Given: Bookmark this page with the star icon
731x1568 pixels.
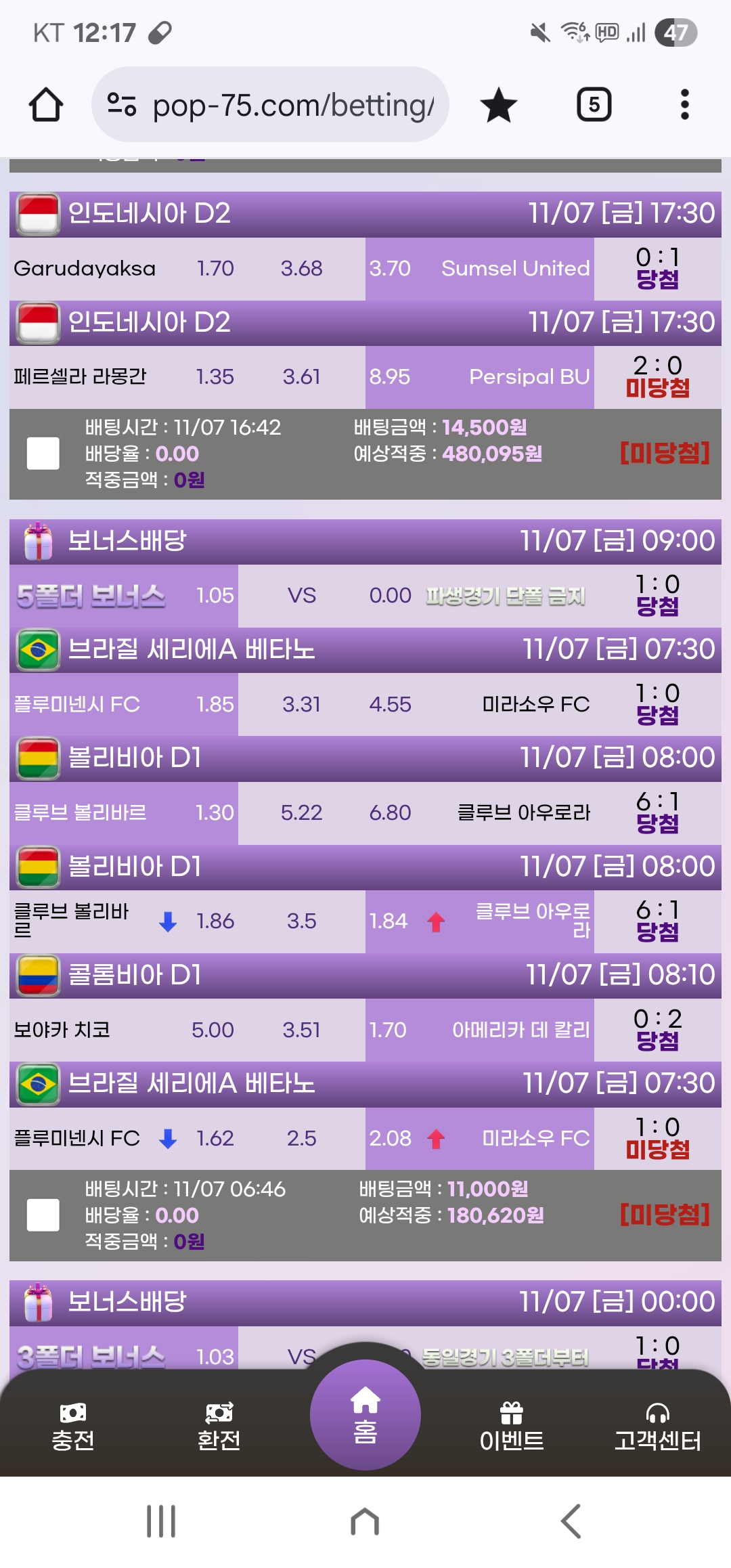Looking at the screenshot, I should click(499, 105).
